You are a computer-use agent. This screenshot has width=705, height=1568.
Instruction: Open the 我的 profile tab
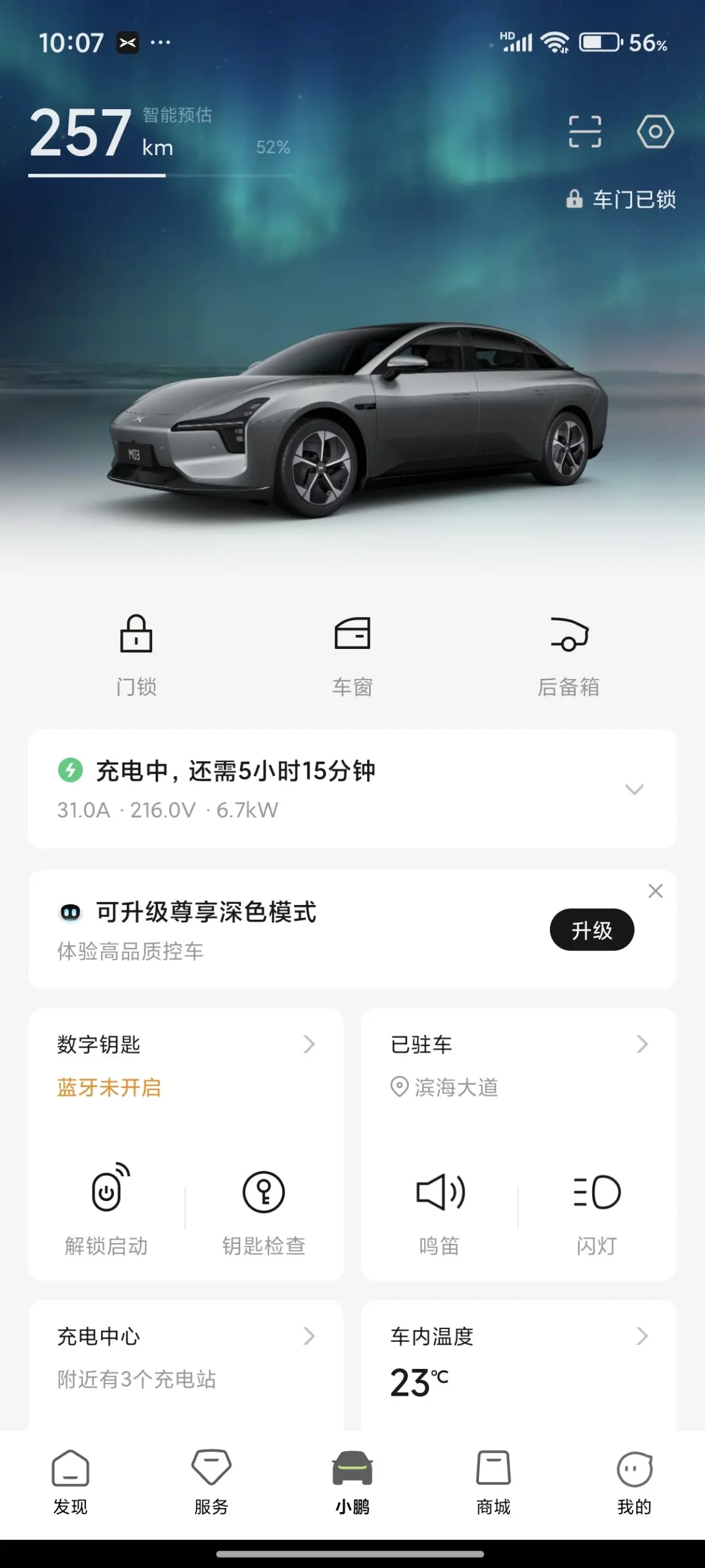coord(634,1482)
